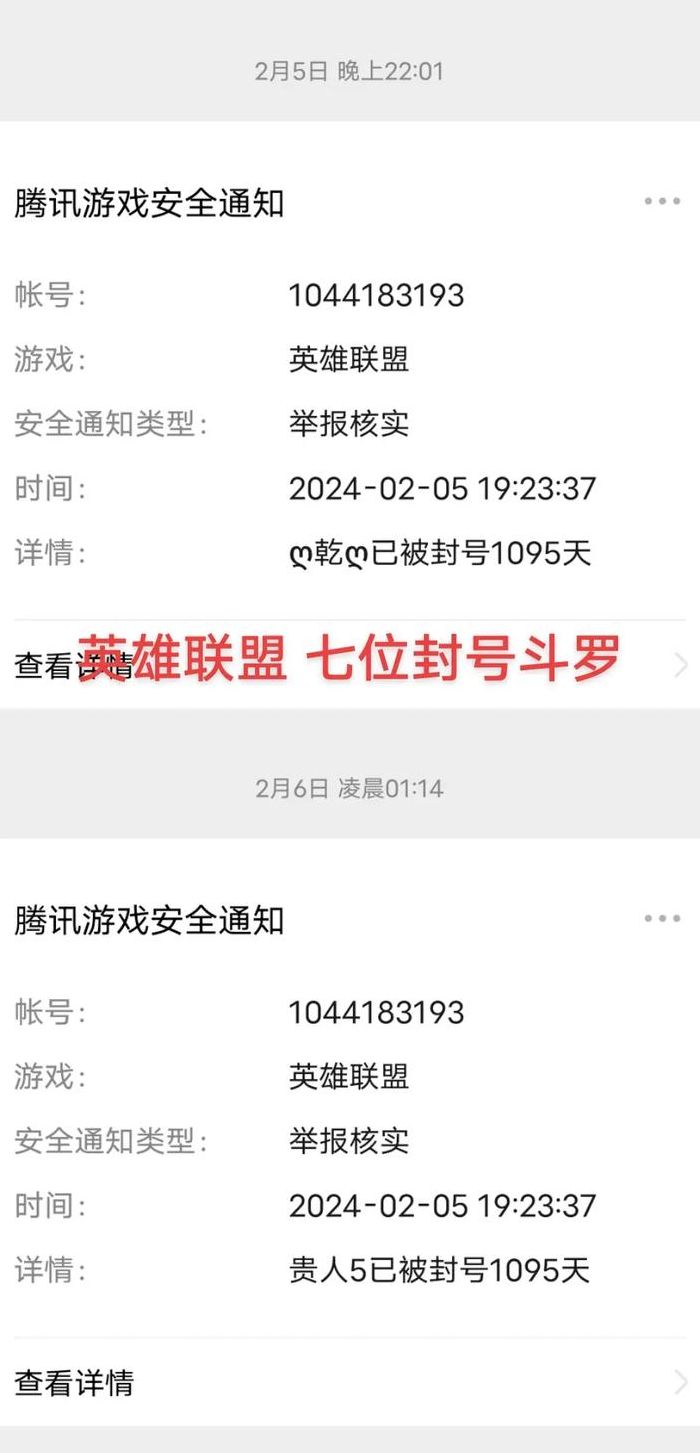Open 查看详情 under the 乾 ban notice
The width and height of the screenshot is (700, 1453).
[350, 666]
